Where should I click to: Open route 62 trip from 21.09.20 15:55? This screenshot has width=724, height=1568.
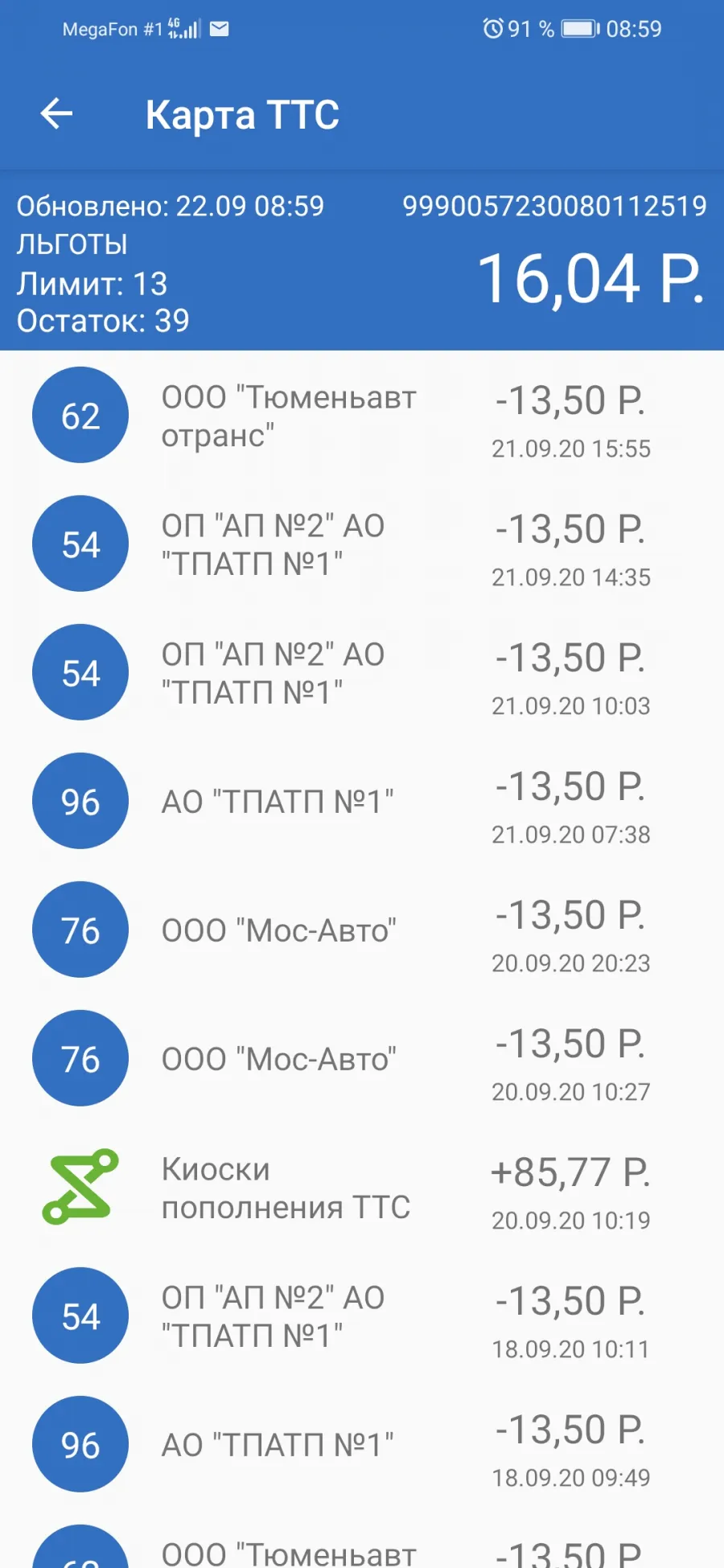point(362,415)
